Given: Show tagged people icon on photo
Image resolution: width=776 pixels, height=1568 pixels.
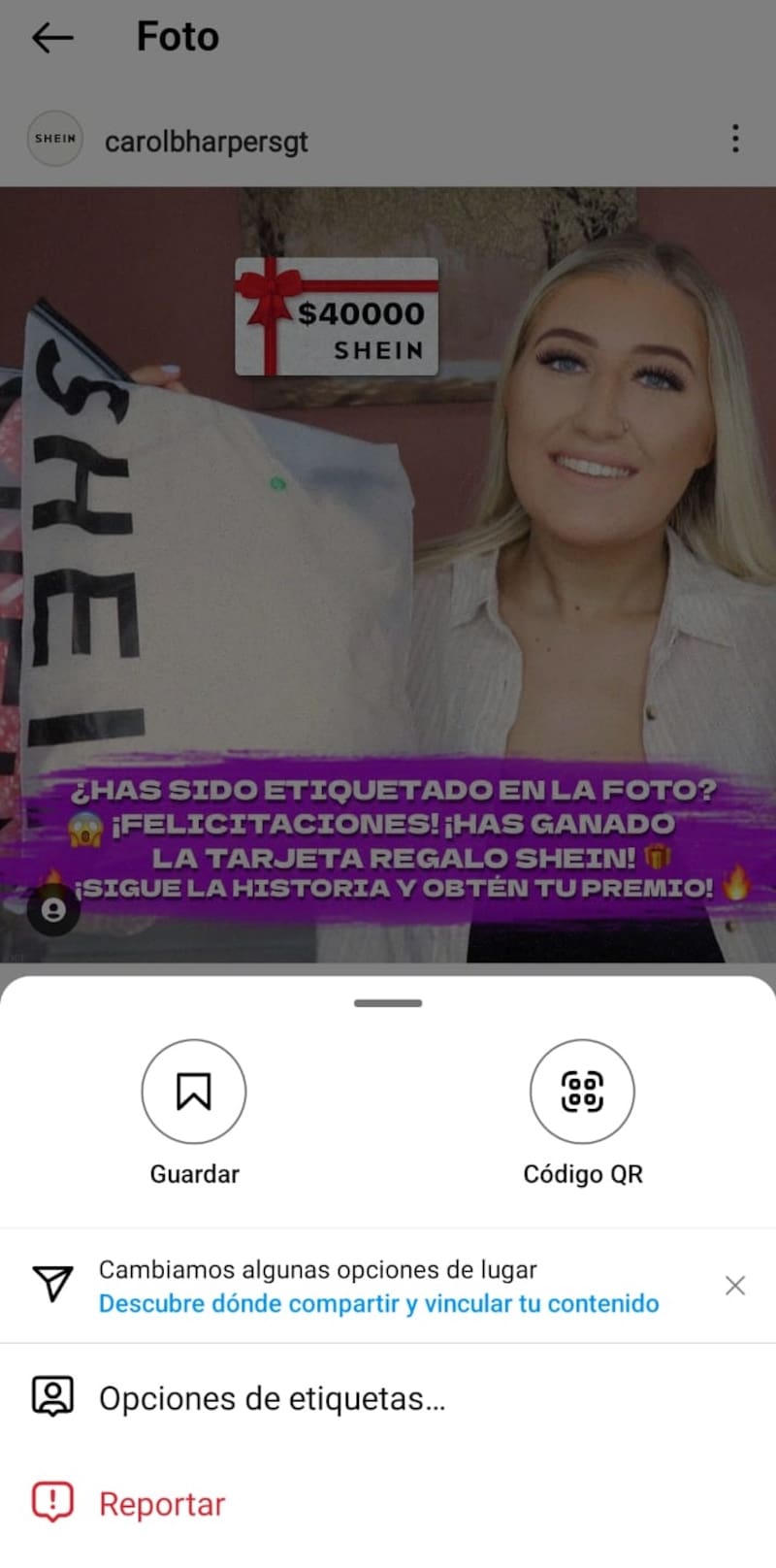Looking at the screenshot, I should pos(54,910).
